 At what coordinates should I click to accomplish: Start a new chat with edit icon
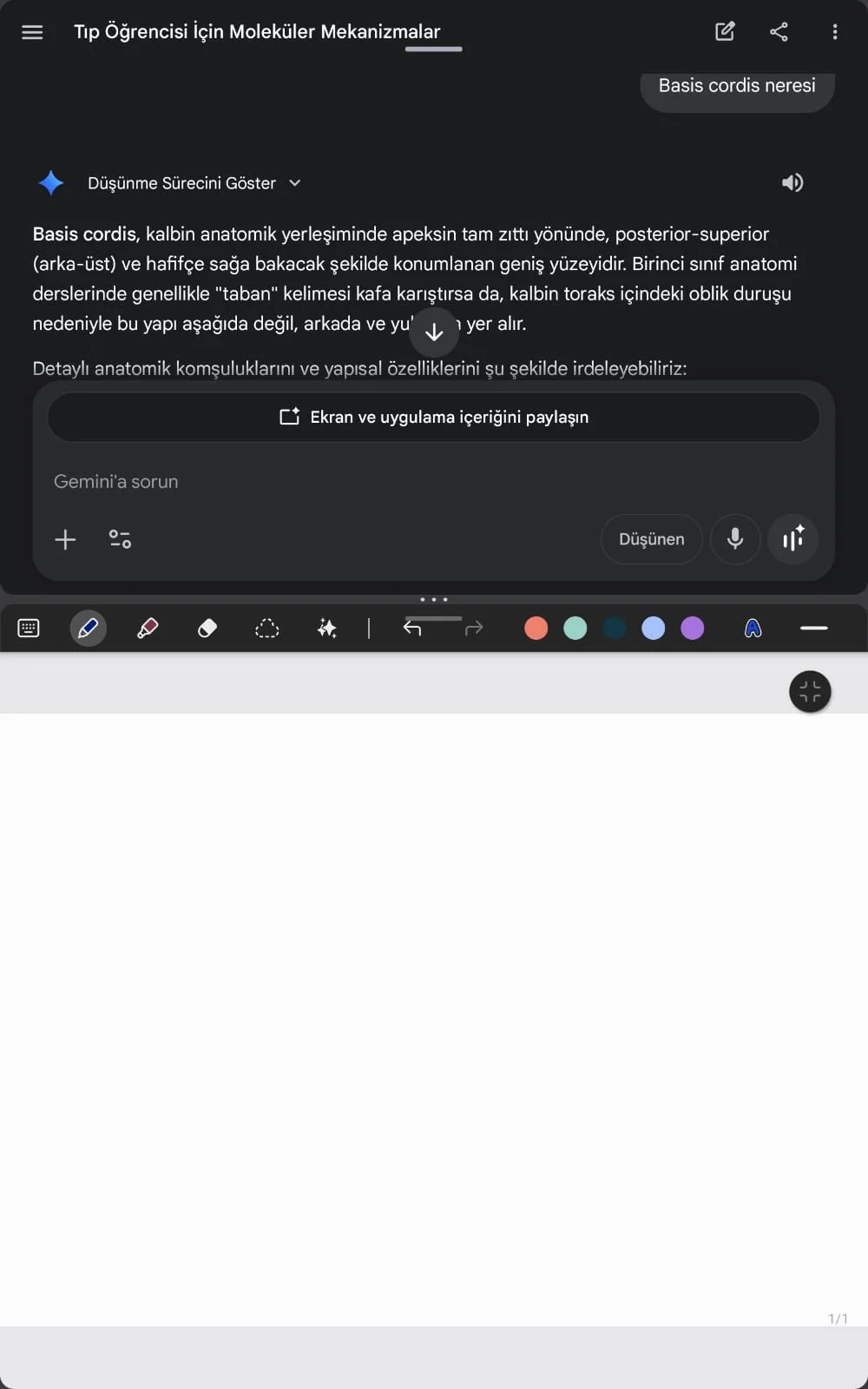point(725,32)
